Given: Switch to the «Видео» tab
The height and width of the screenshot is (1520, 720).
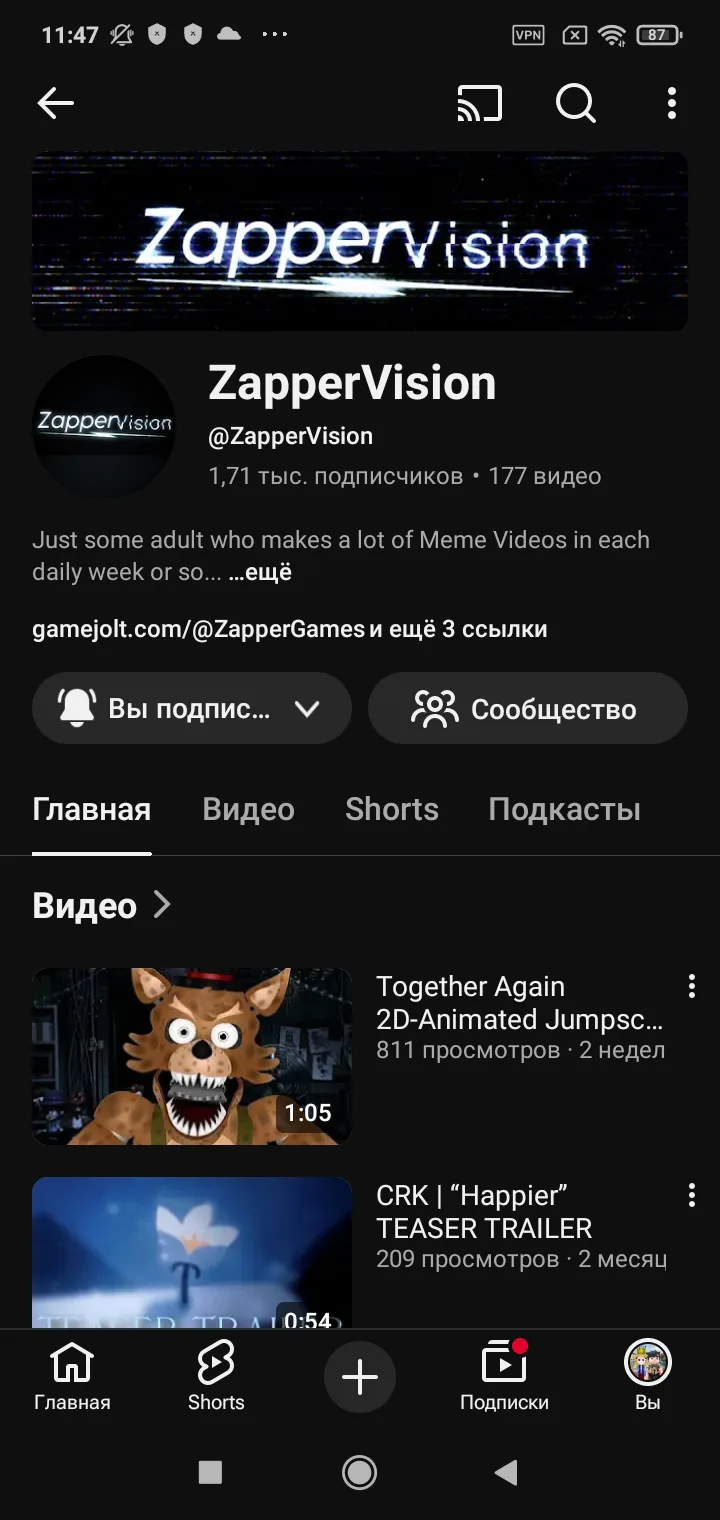Looking at the screenshot, I should (x=248, y=809).
